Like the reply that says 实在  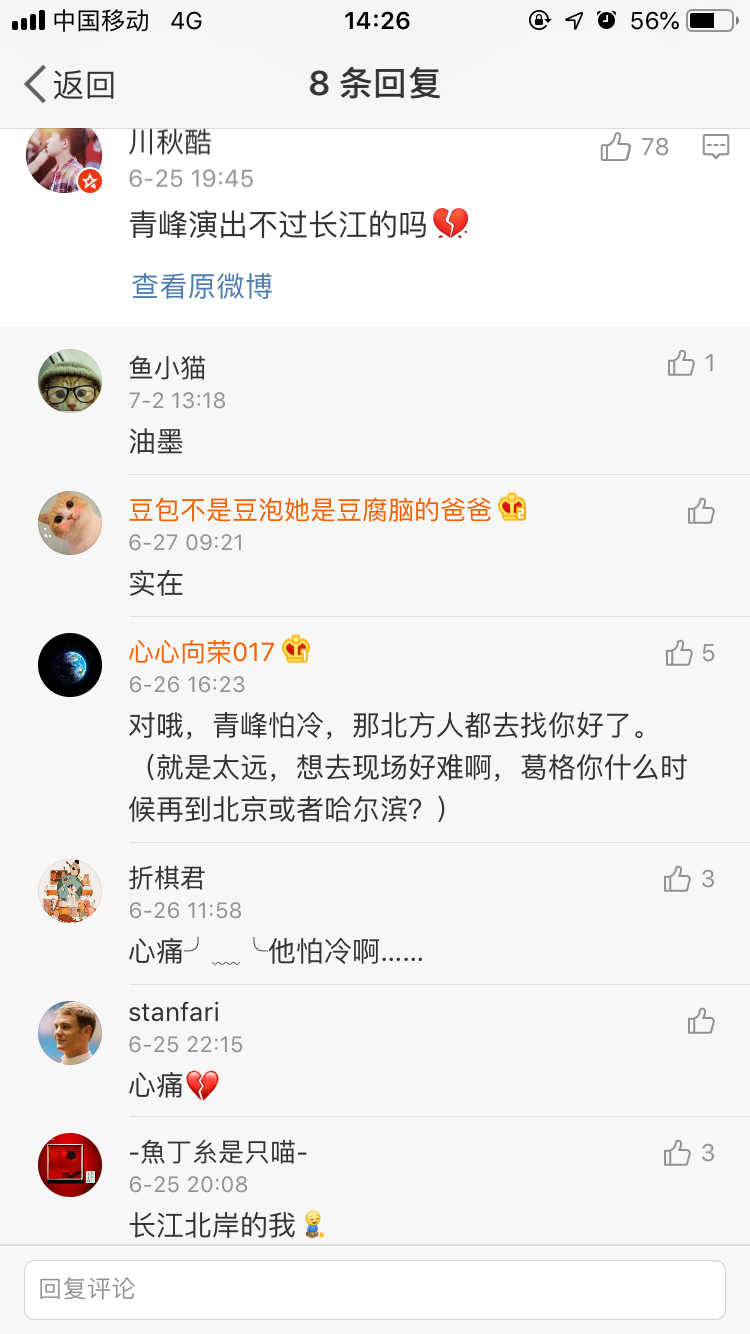[x=701, y=512]
